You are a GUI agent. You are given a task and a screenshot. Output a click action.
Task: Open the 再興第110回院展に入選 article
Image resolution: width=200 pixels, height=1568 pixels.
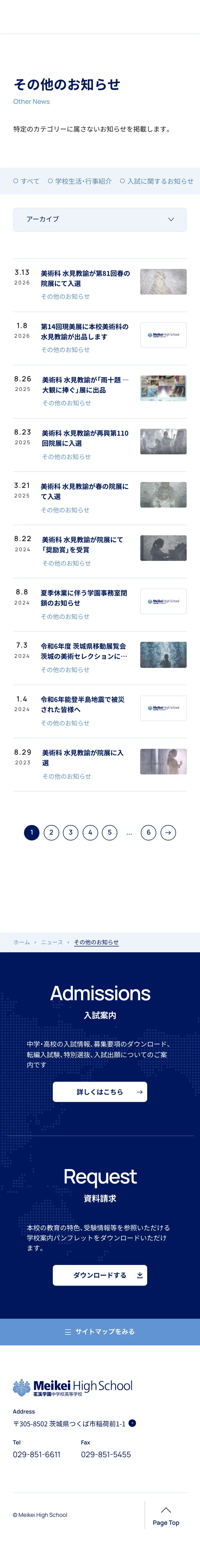85,438
